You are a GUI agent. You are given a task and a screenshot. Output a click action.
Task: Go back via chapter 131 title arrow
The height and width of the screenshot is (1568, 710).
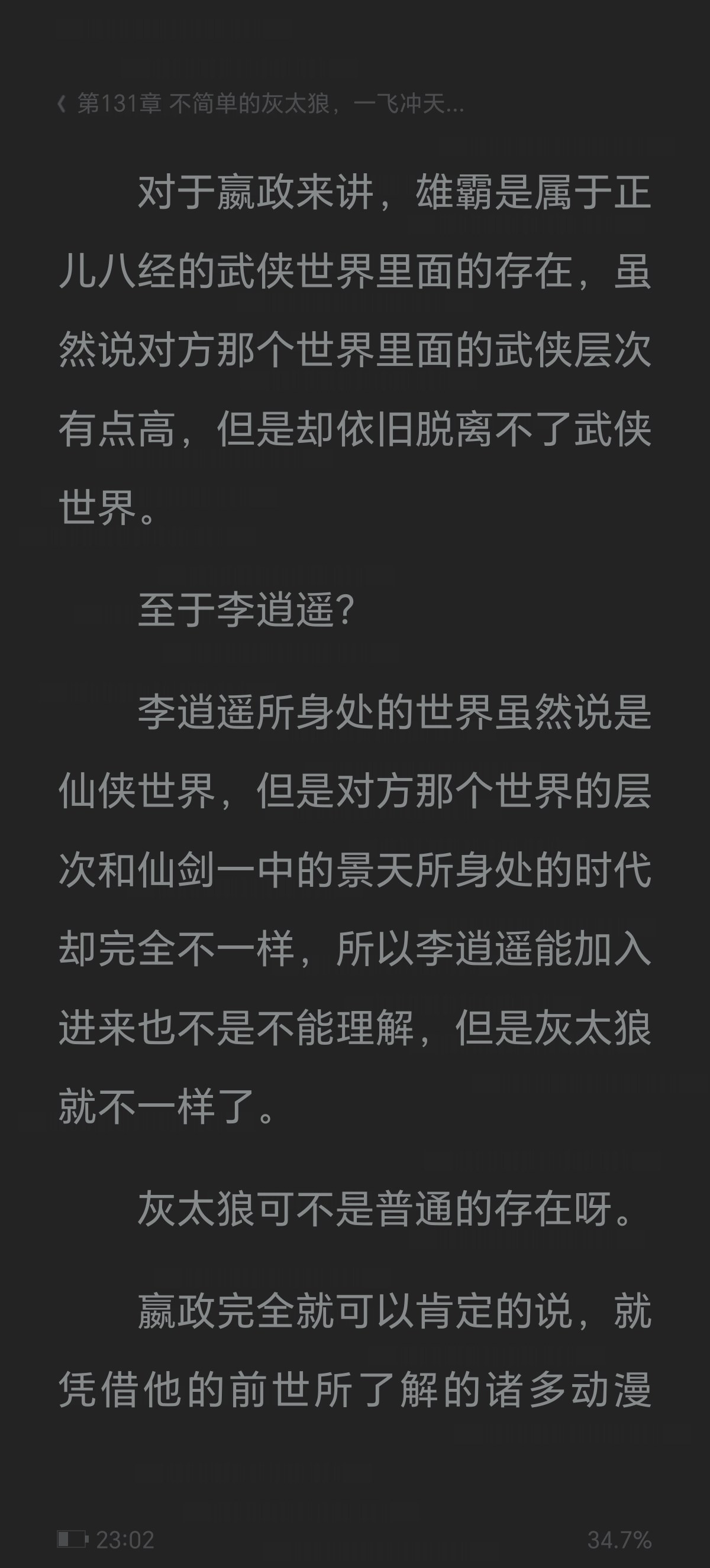pyautogui.click(x=62, y=104)
